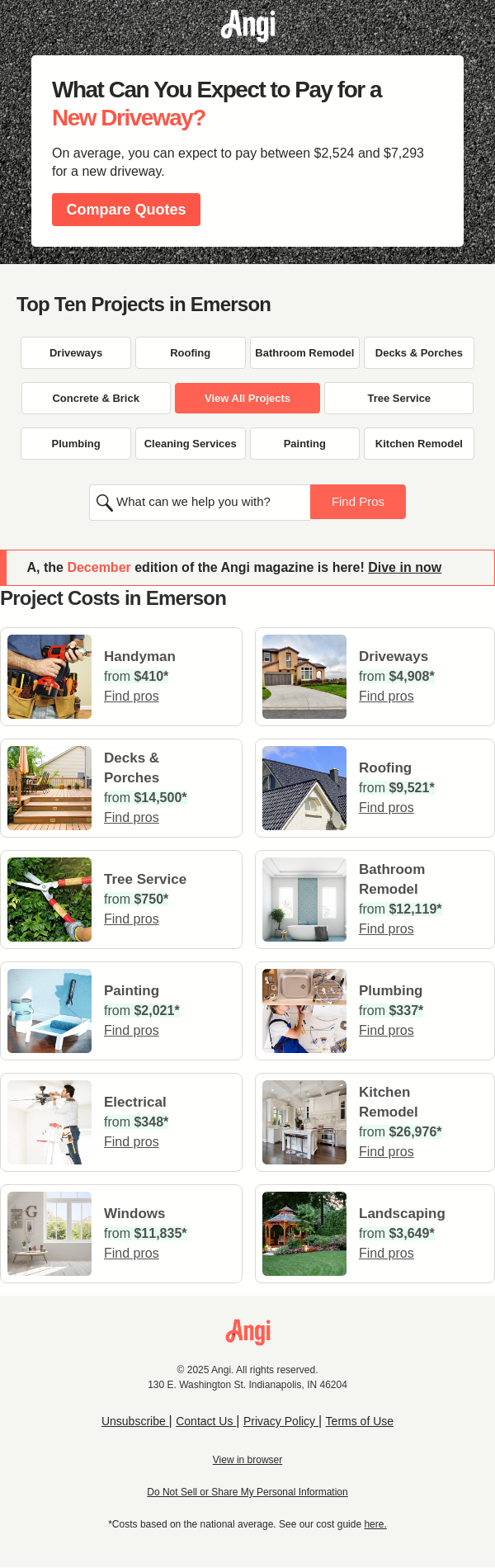Select the Bathroom Remodel chip
This screenshot has width=495, height=1568.
click(304, 352)
